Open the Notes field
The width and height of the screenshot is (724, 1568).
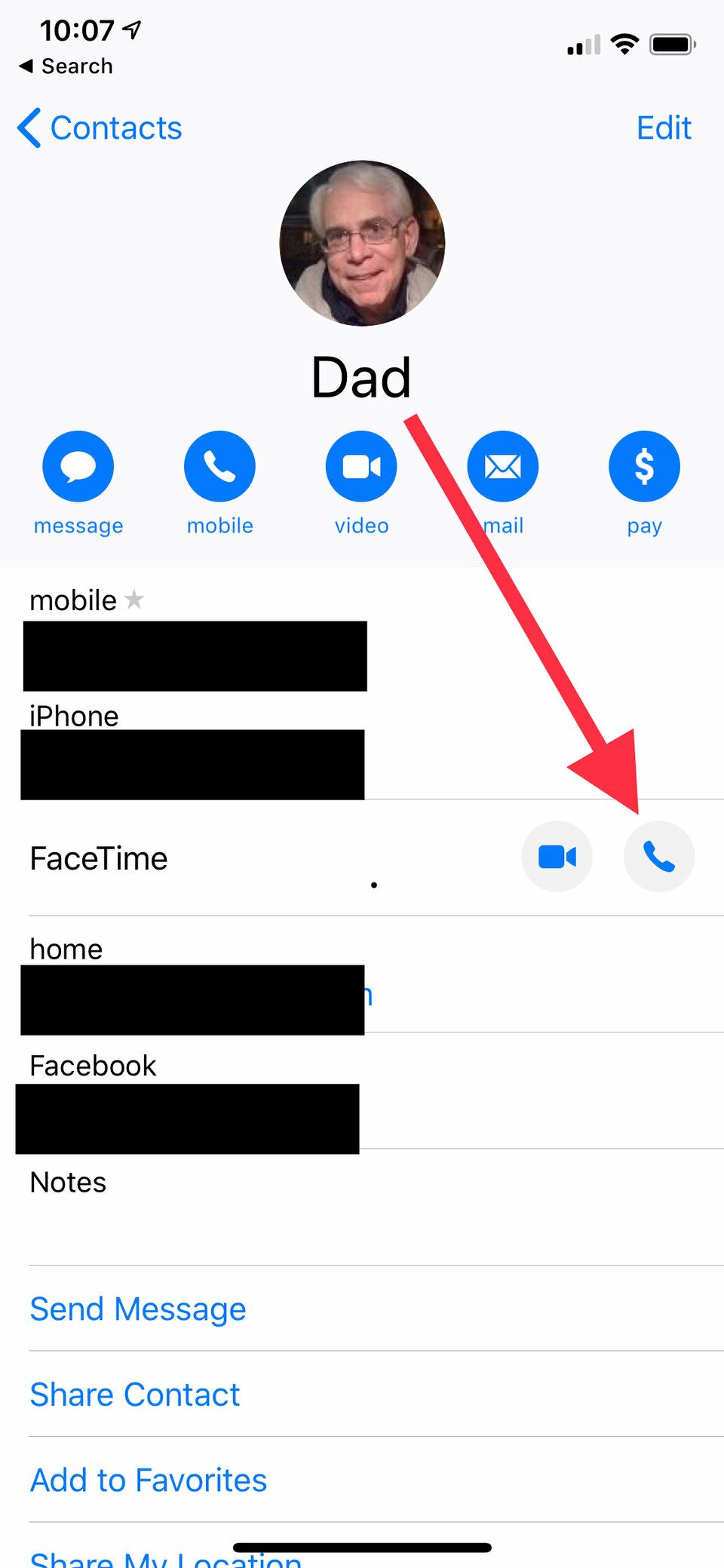coord(362,1207)
